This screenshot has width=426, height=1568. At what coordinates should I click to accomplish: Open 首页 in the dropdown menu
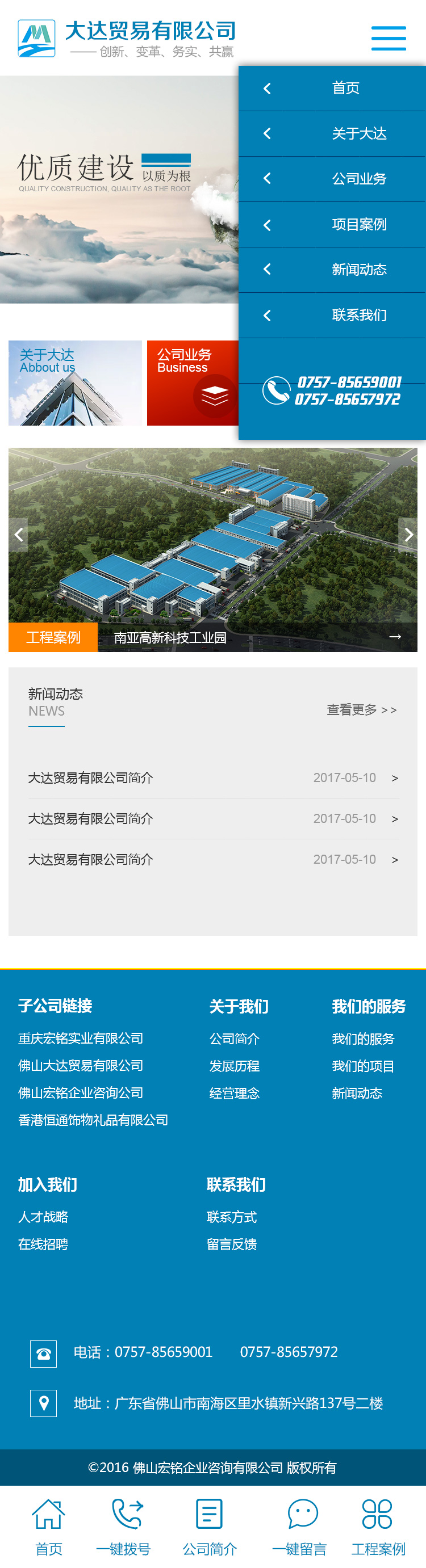pos(345,89)
